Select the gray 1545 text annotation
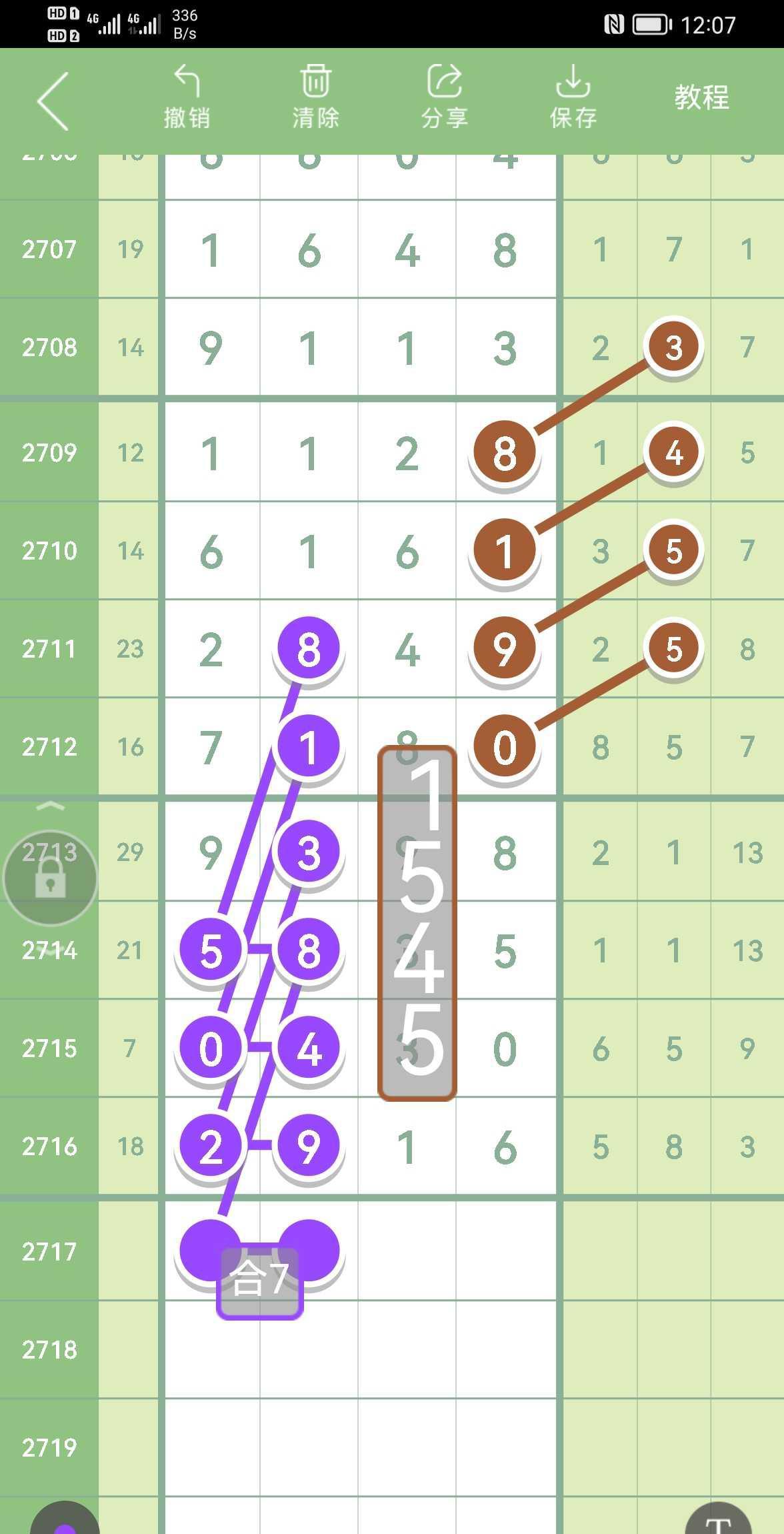This screenshot has height=1534, width=784. click(417, 923)
